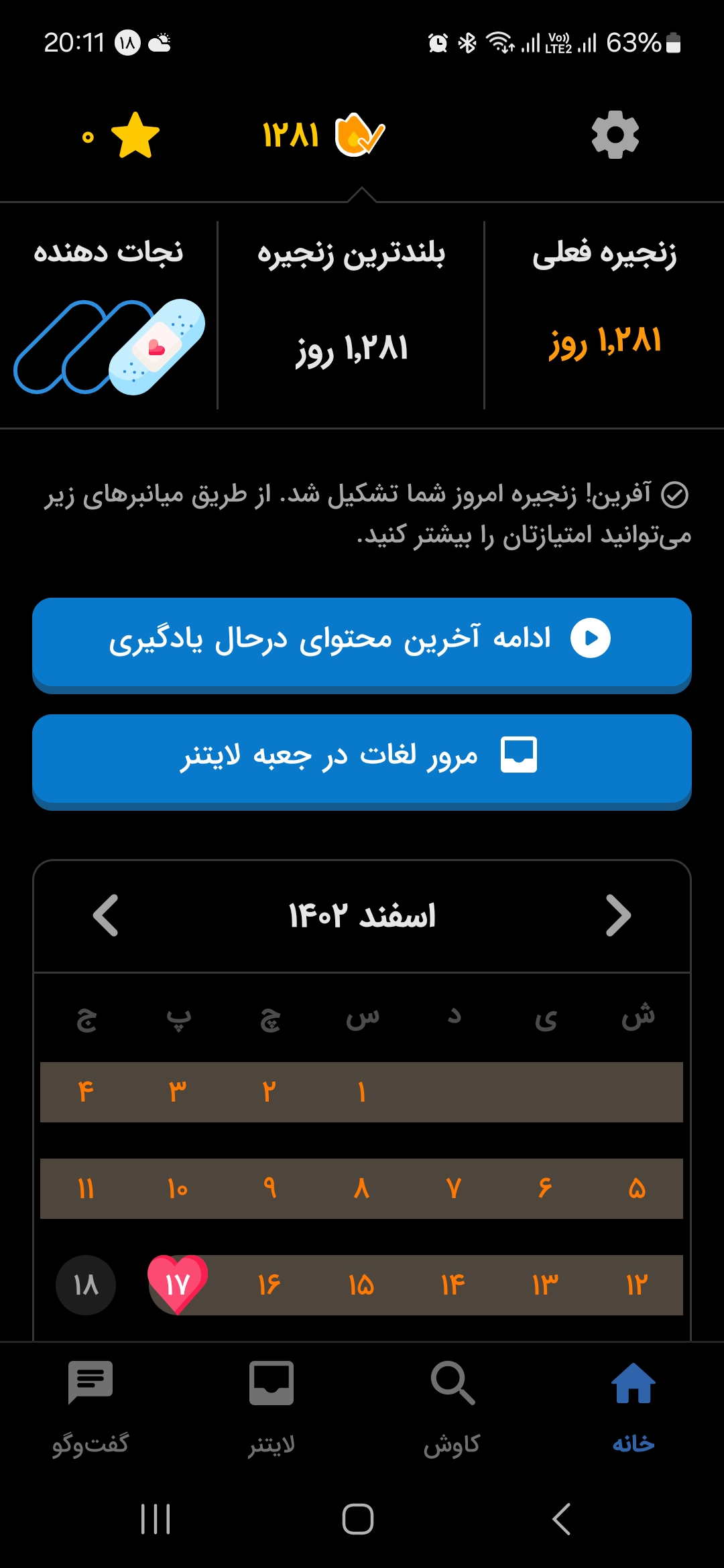The height and width of the screenshot is (1568, 724).
Task: Tap the 1281 streak flame indicator
Action: tap(324, 135)
